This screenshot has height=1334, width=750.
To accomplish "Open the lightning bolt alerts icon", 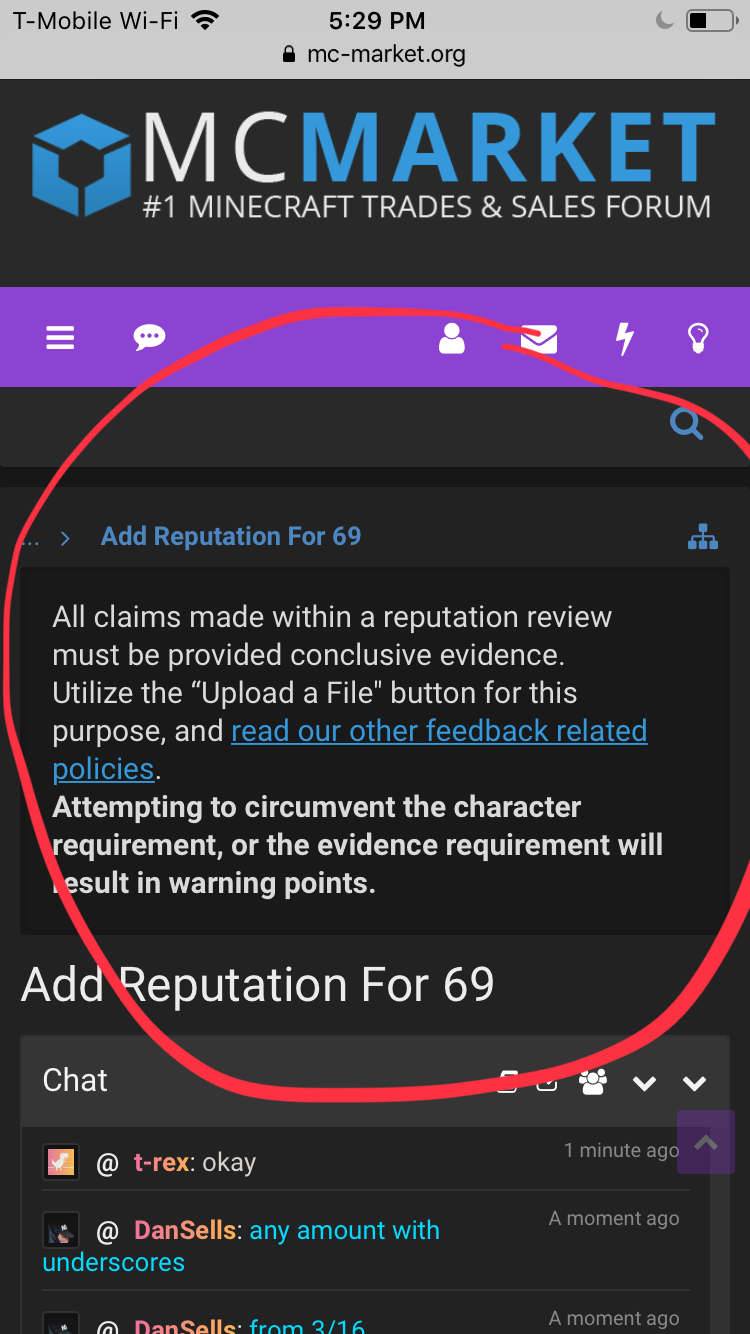I will (624, 339).
